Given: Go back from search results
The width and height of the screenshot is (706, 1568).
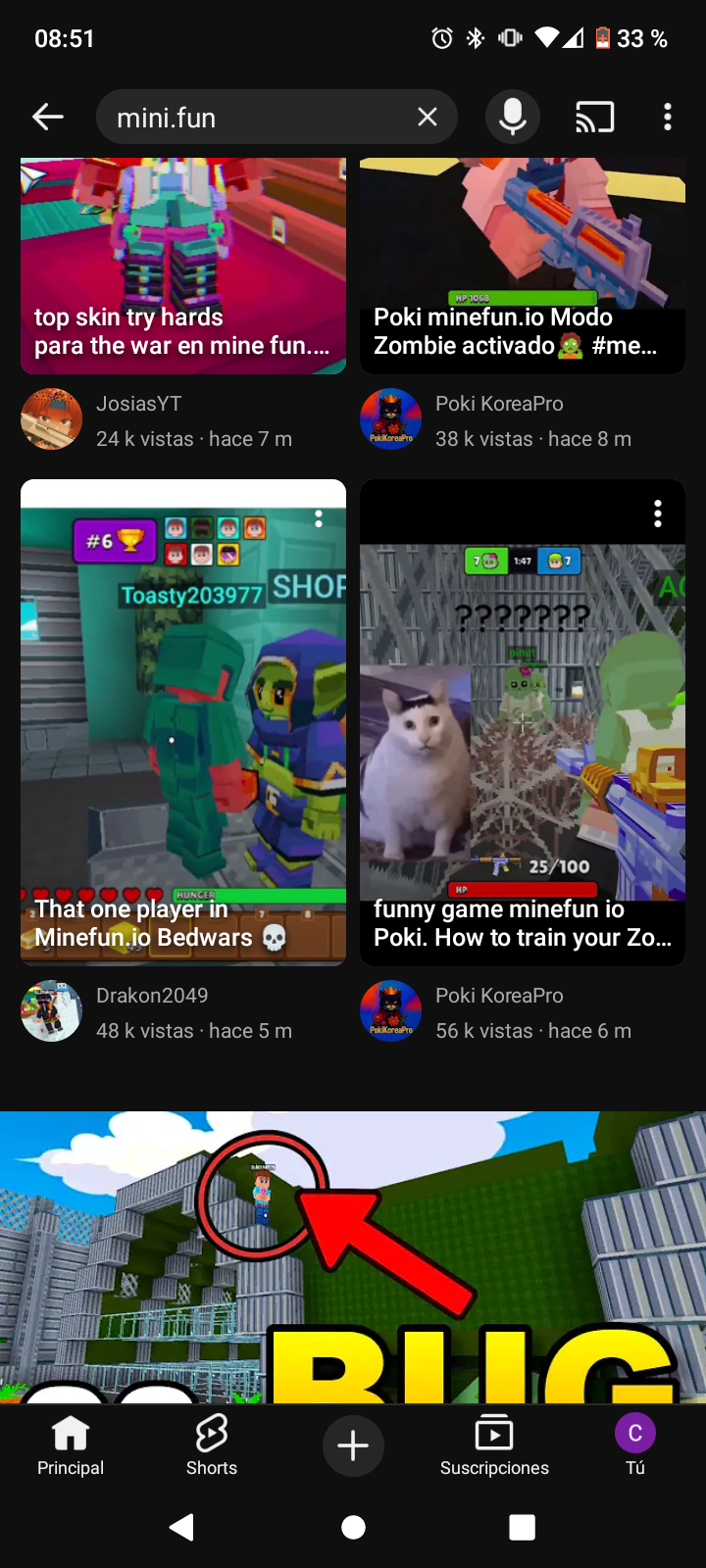Looking at the screenshot, I should (47, 118).
